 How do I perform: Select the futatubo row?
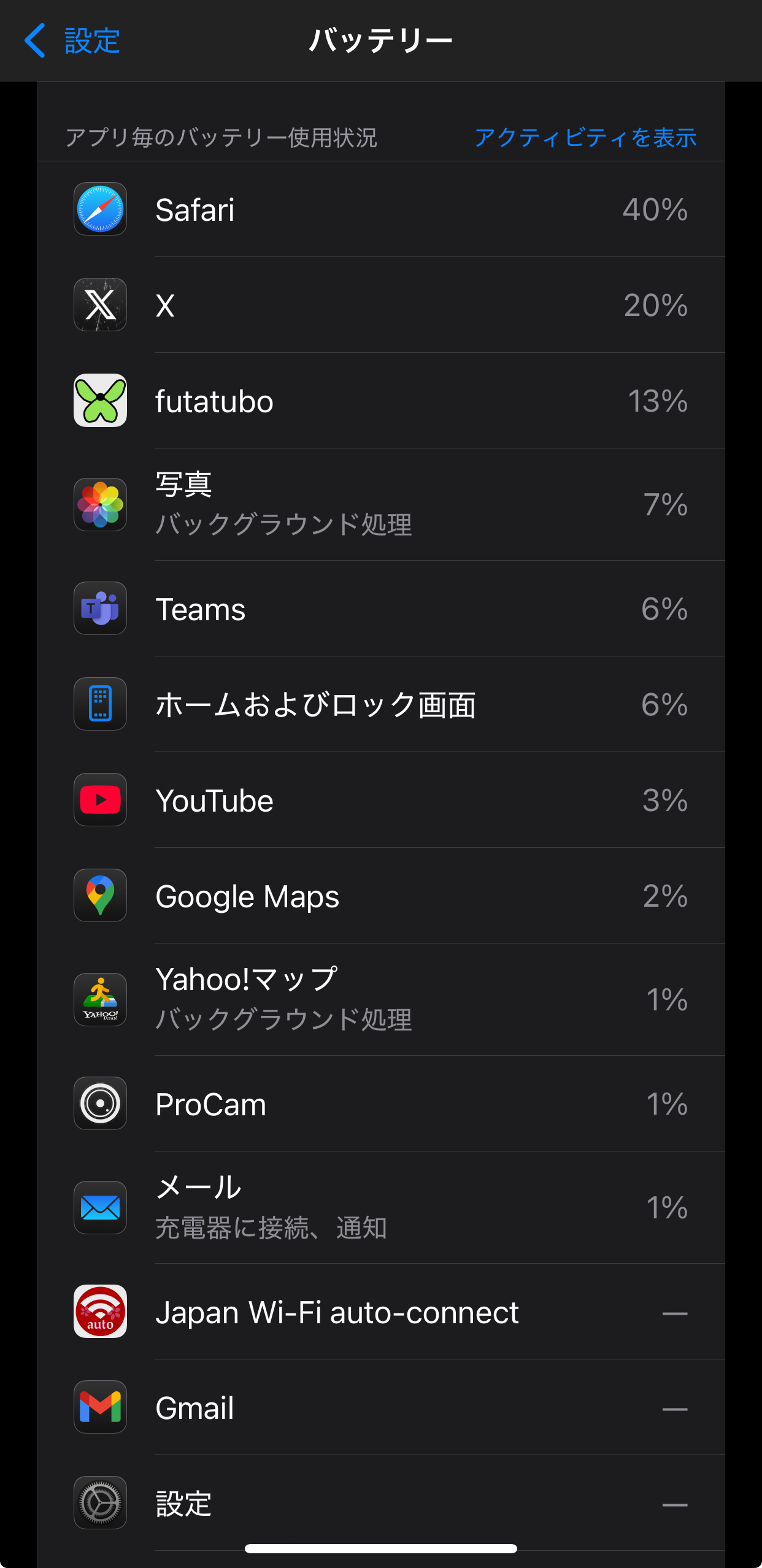pos(381,401)
